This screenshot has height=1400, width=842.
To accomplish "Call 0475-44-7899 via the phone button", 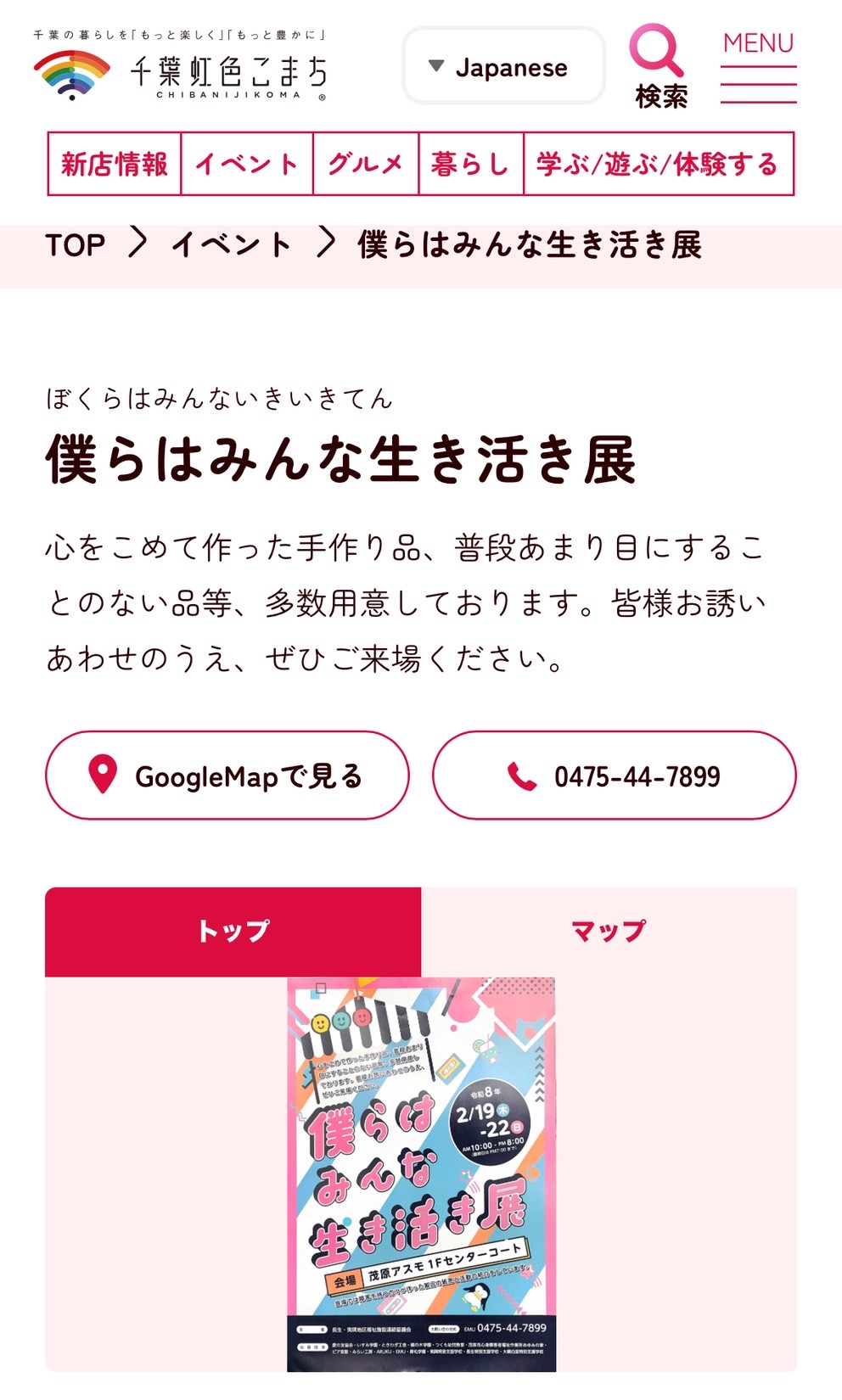I will 615,775.
